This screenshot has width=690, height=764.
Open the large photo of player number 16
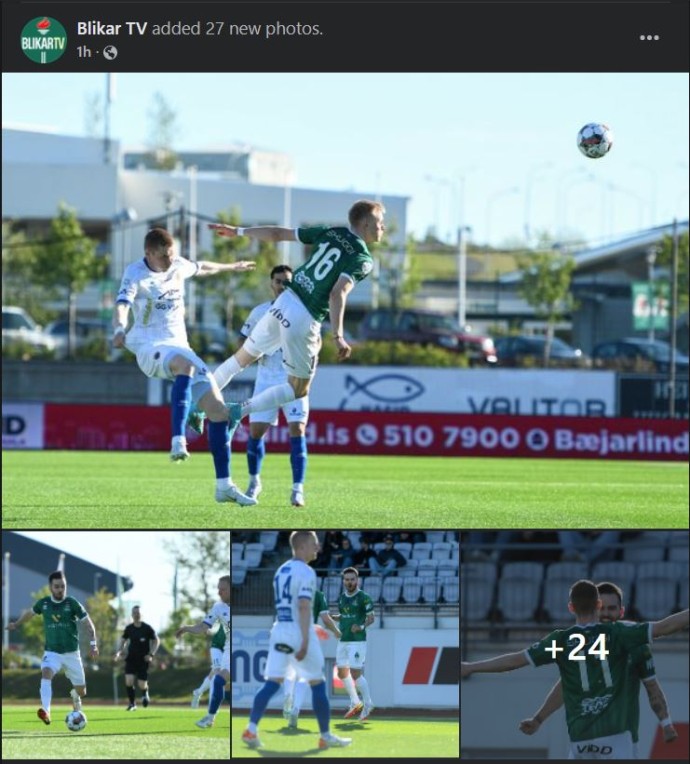click(x=345, y=300)
